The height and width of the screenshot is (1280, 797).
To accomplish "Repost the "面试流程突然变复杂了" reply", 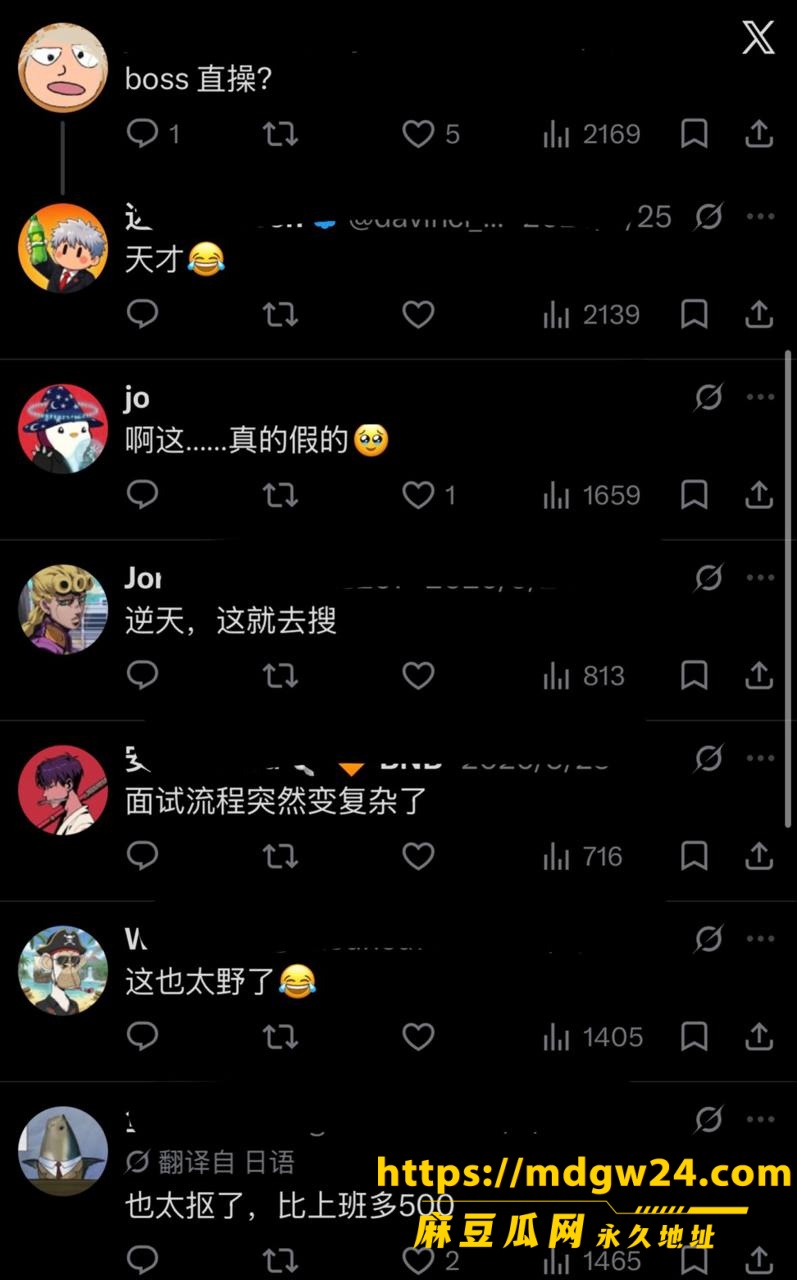I will click(280, 857).
